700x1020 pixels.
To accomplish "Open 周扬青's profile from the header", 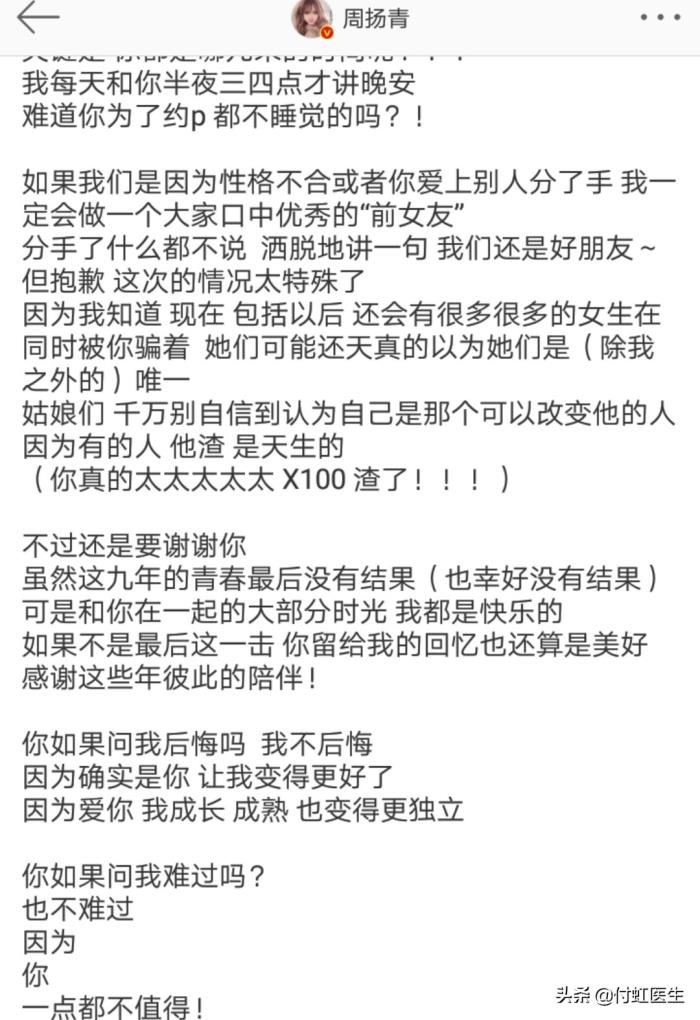I will pos(350,18).
